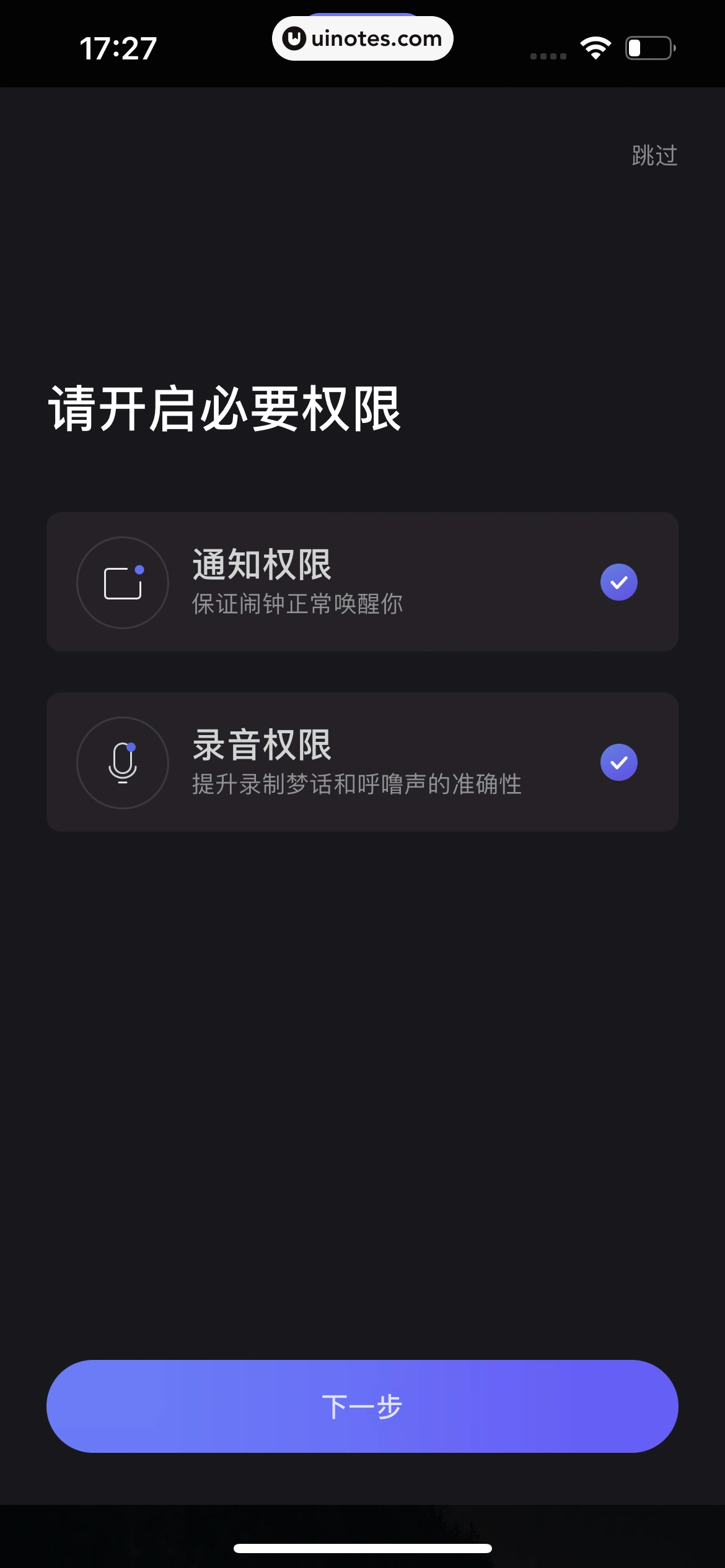Tap the 17:27 clock in the status bar

click(x=118, y=47)
